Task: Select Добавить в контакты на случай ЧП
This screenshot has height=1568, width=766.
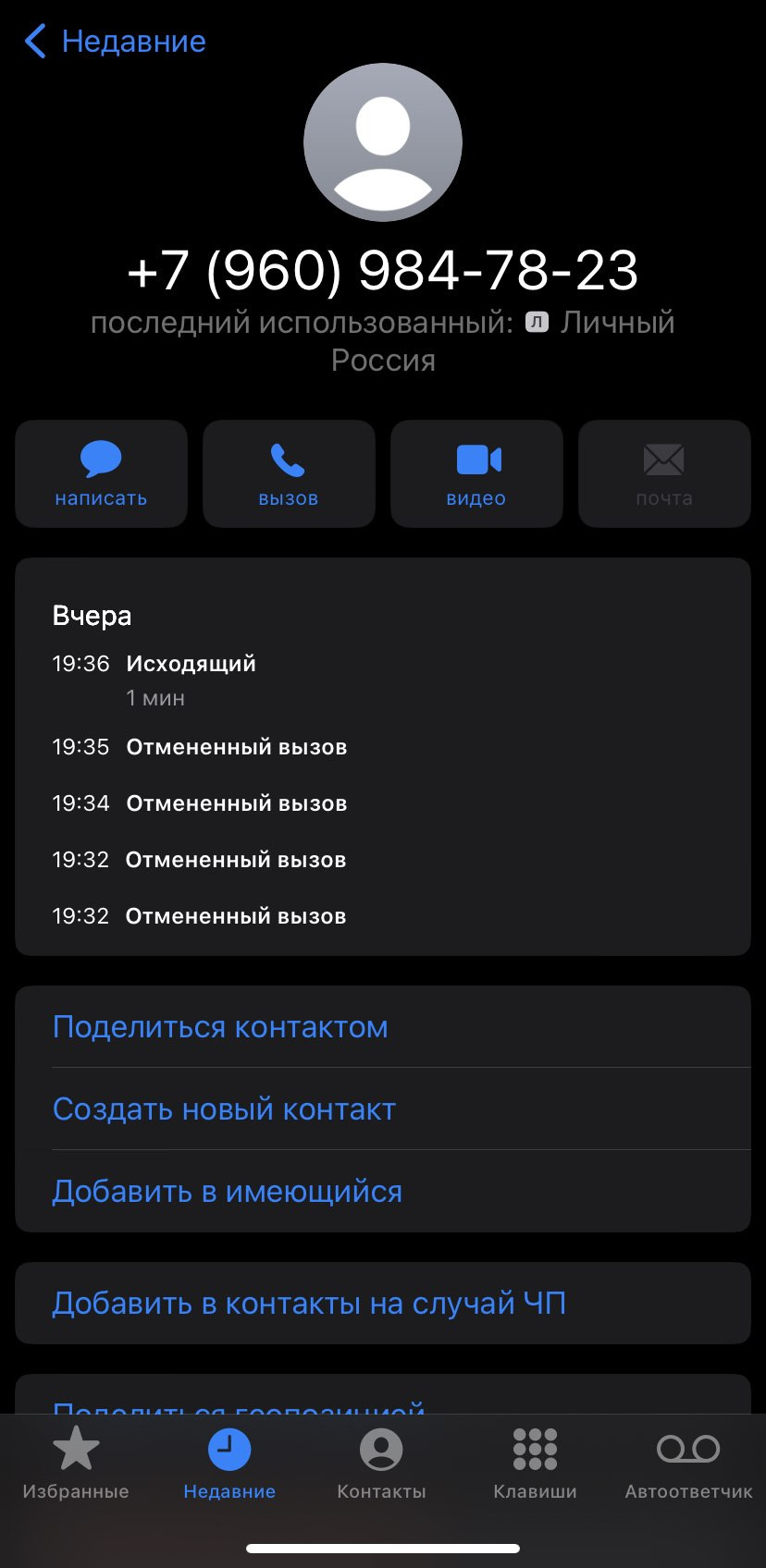Action: pos(383,1303)
